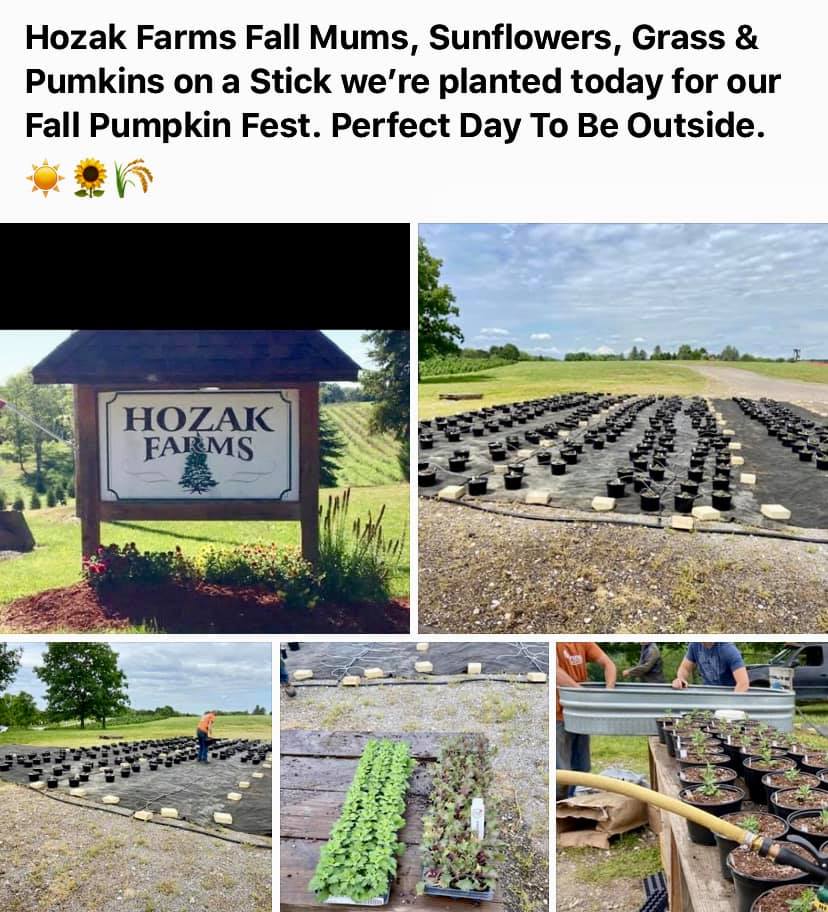Open the photo of black pots under a wide sky
Screen dimensions: 828x912
pos(622,427)
